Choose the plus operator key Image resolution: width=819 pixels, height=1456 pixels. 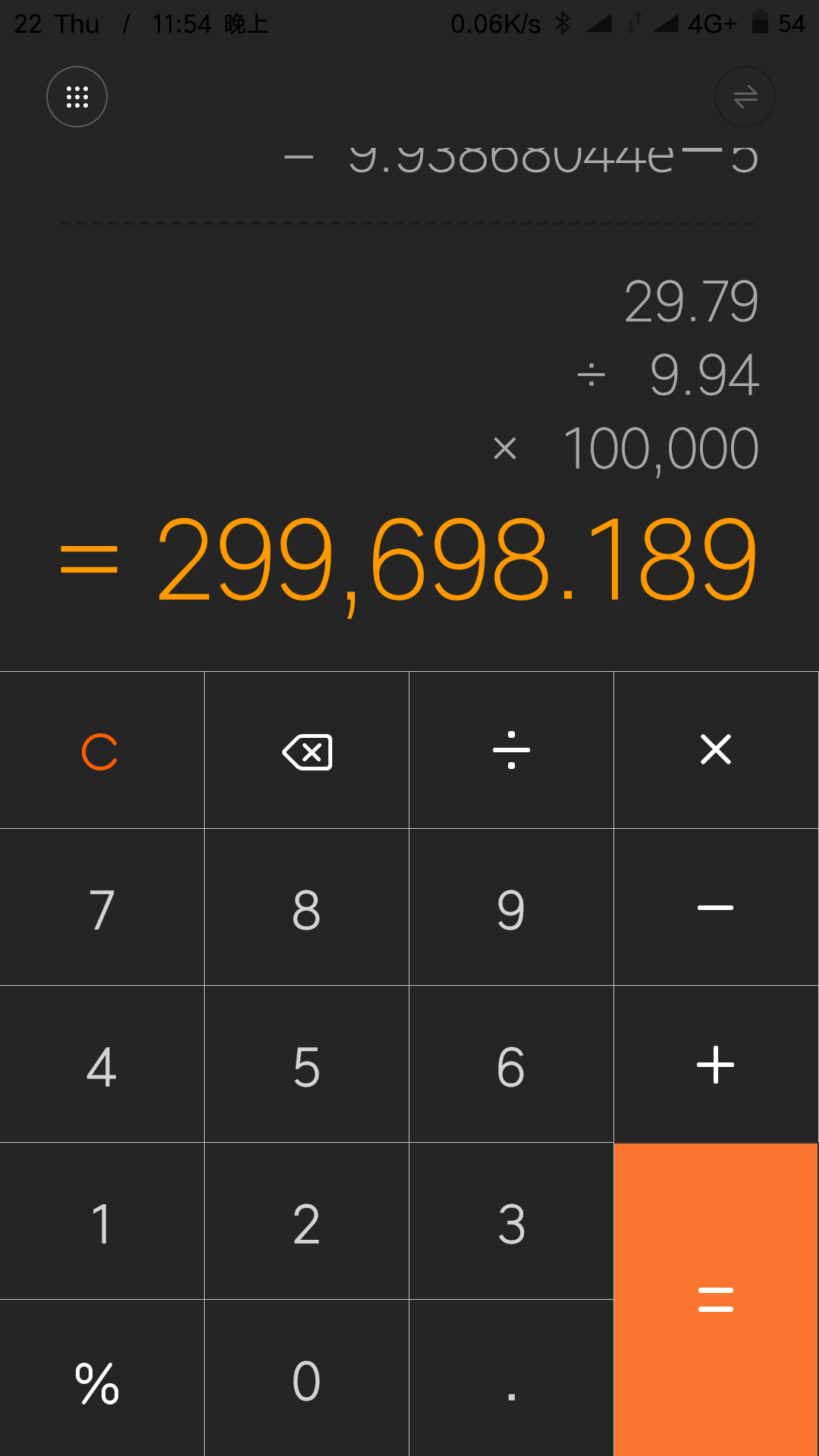716,1064
